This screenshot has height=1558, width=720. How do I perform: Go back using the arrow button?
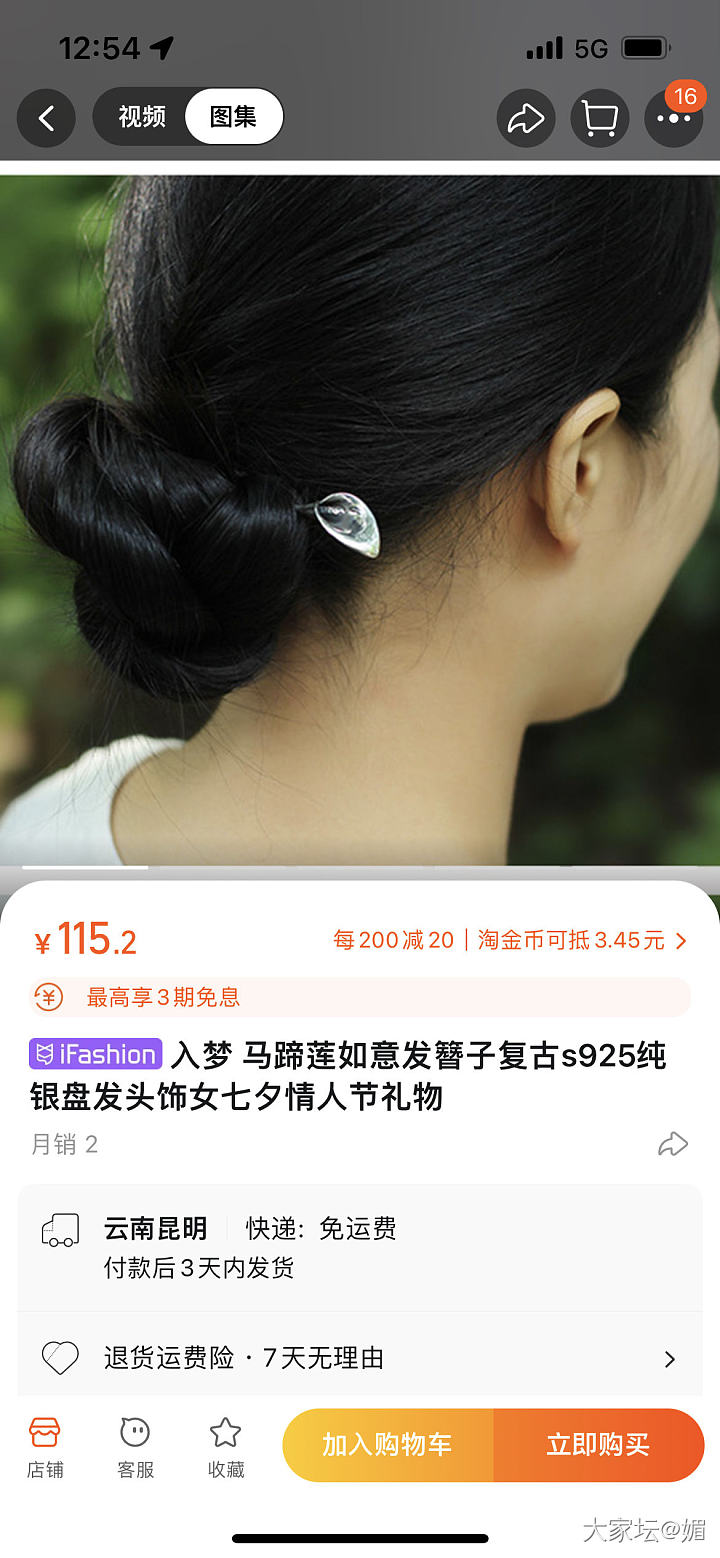(x=46, y=118)
